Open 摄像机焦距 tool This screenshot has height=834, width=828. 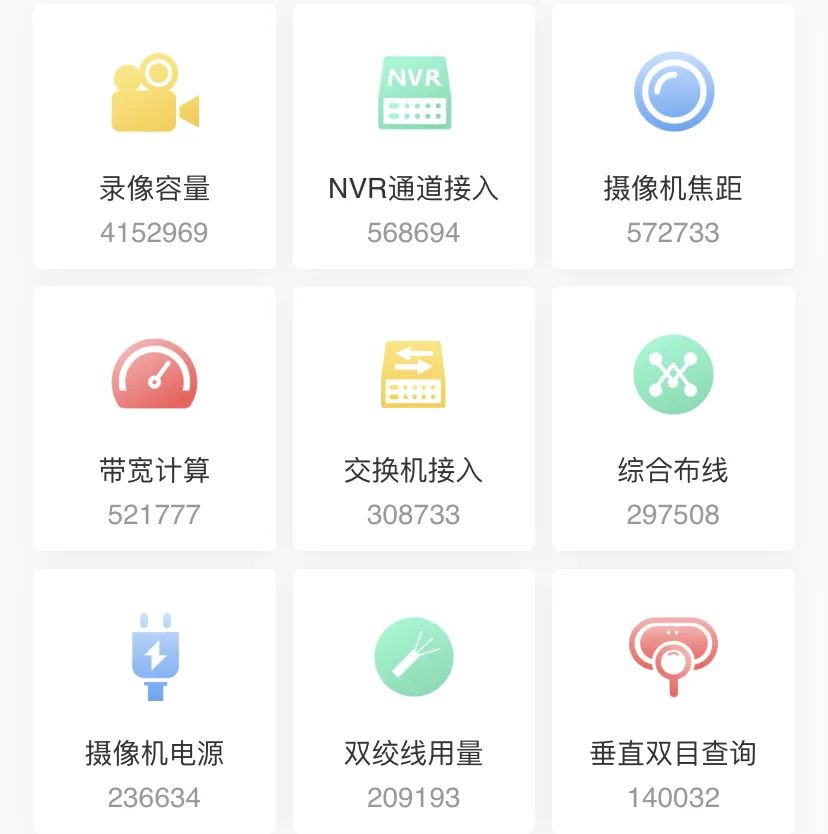pyautogui.click(x=673, y=137)
